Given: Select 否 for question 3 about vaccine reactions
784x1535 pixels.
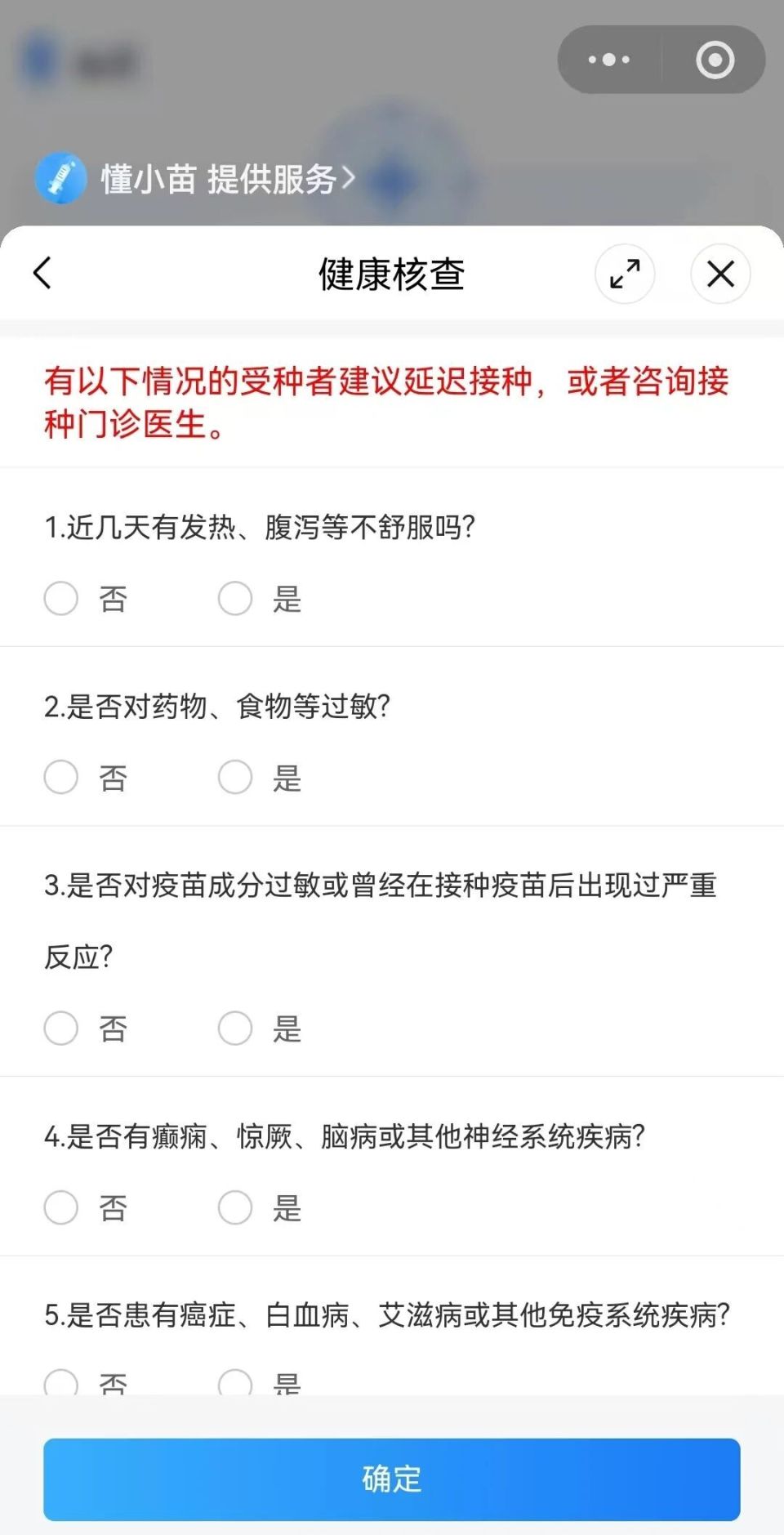Looking at the screenshot, I should (x=61, y=1029).
